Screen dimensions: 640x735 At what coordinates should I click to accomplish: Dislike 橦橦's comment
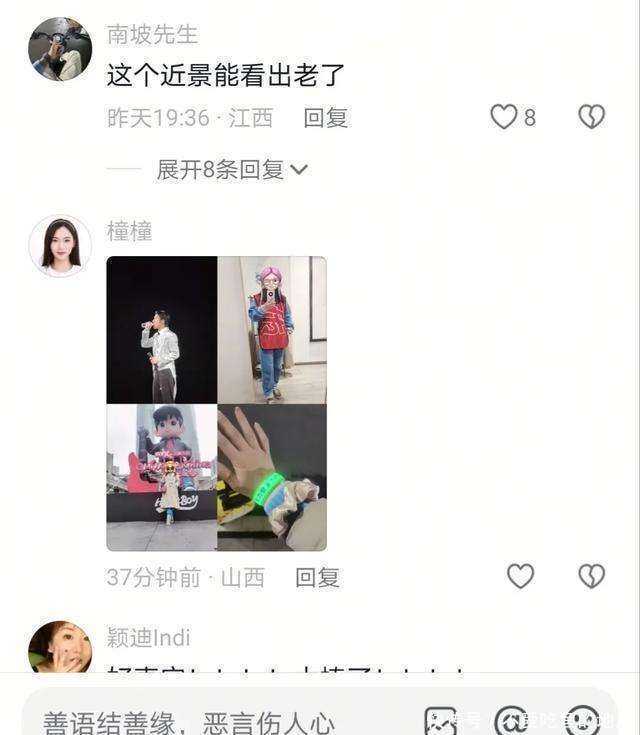tap(591, 576)
